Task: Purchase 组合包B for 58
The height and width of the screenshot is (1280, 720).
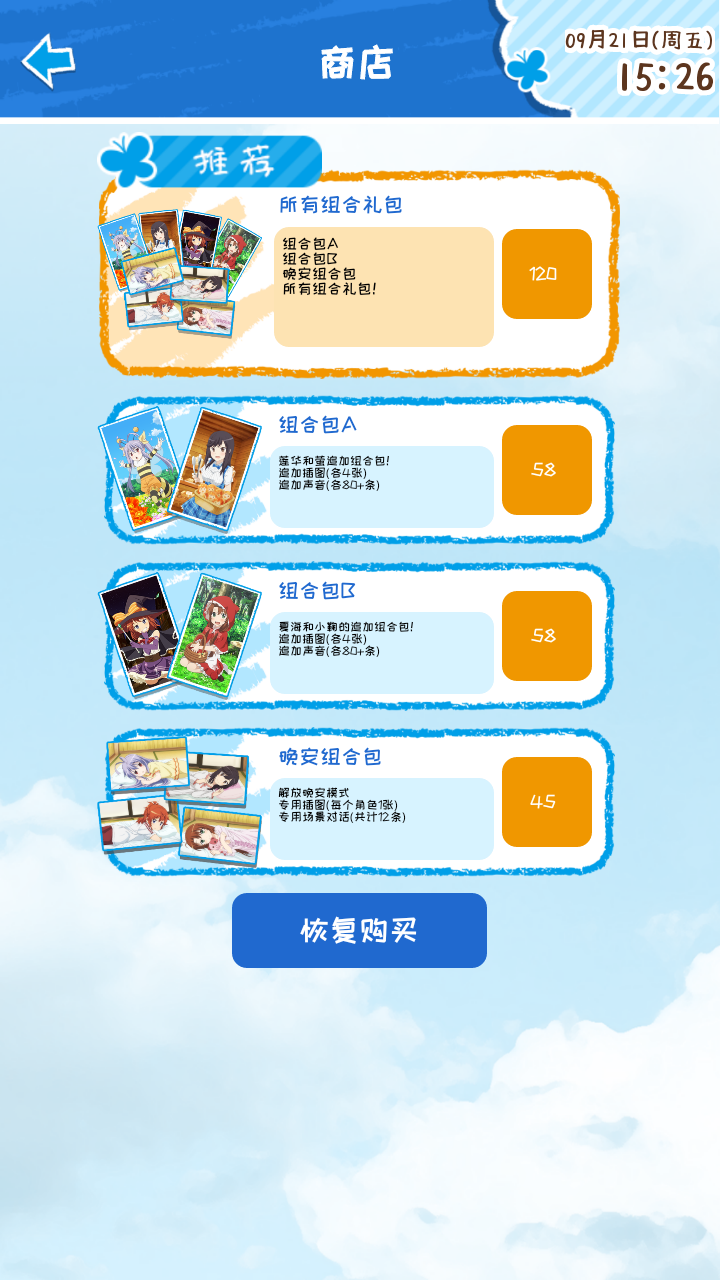Action: coord(546,636)
